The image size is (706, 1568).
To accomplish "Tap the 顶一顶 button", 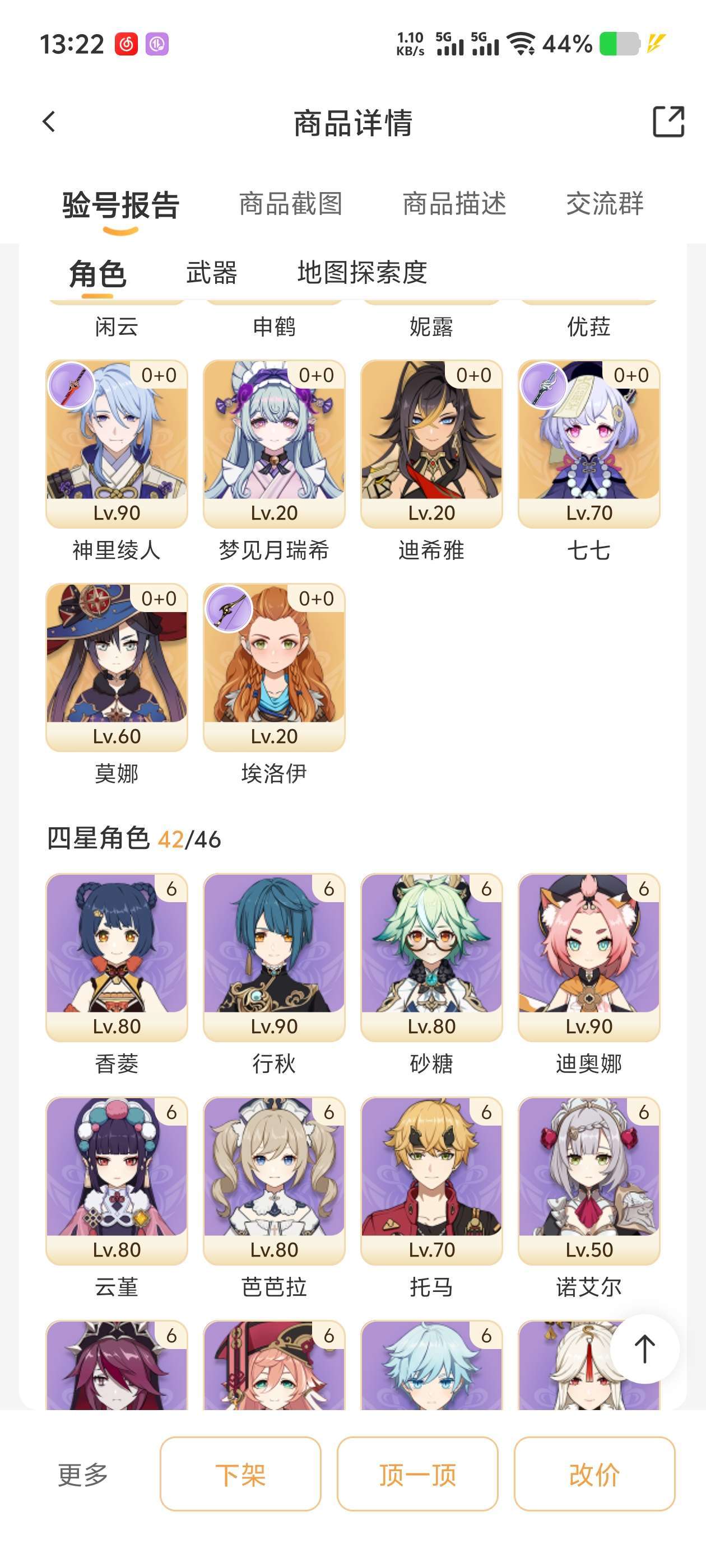I will point(417,1474).
